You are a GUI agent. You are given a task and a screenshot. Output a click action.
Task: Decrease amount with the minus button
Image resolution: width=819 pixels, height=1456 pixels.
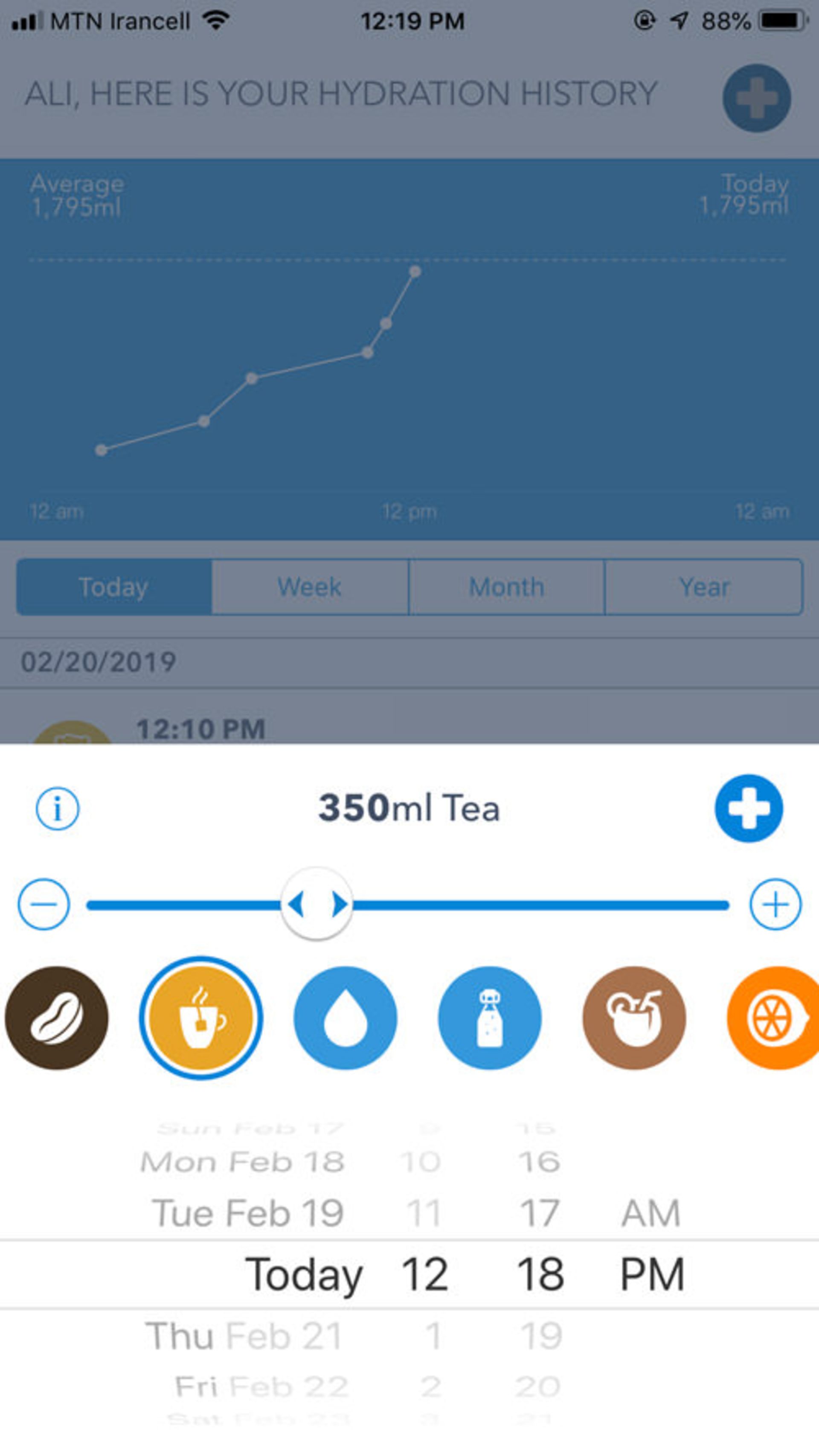tap(44, 904)
